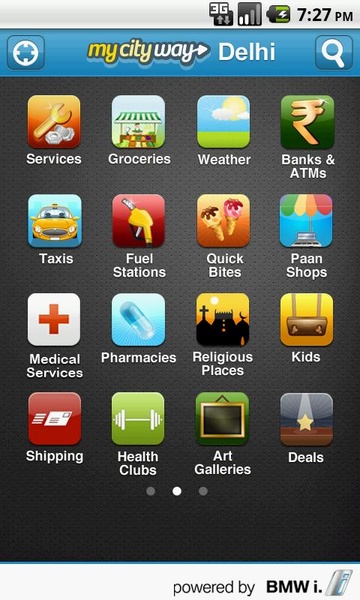360x600 pixels.
Task: Tap the locate-me crosshair icon
Action: pyautogui.click(x=26, y=52)
